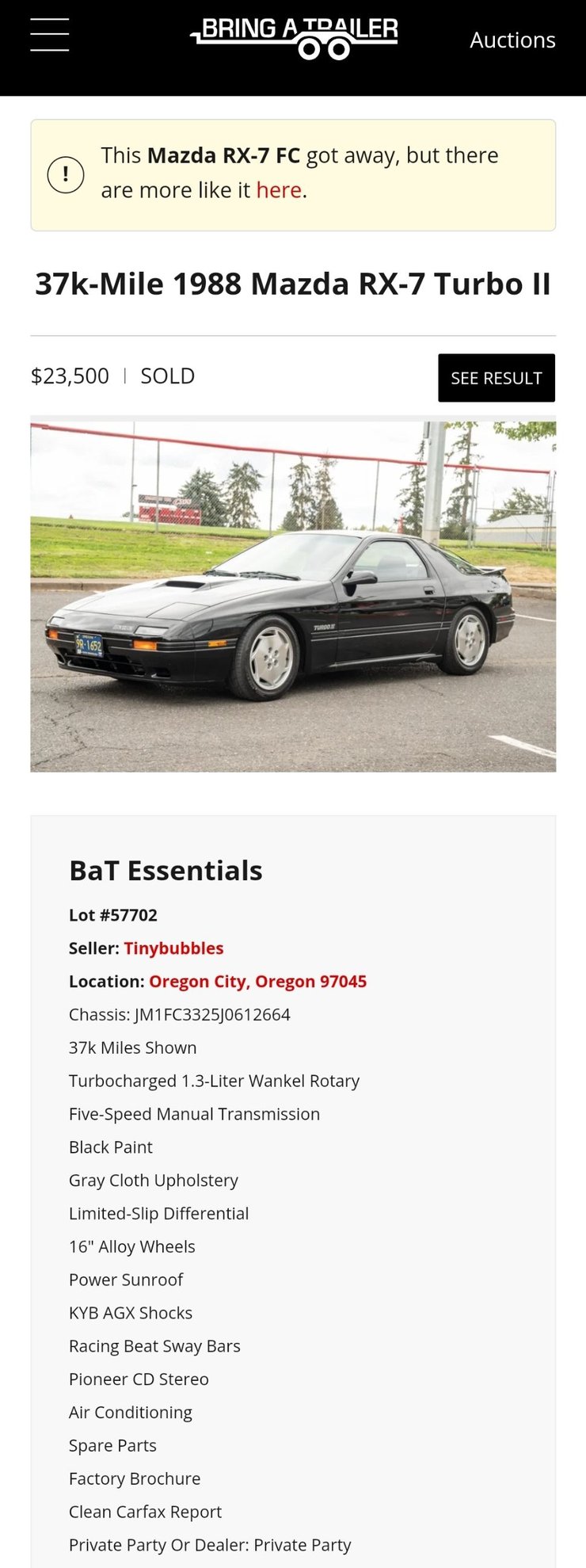The width and height of the screenshot is (586, 1568).
Task: Open the hamburger menu
Action: 50,35
